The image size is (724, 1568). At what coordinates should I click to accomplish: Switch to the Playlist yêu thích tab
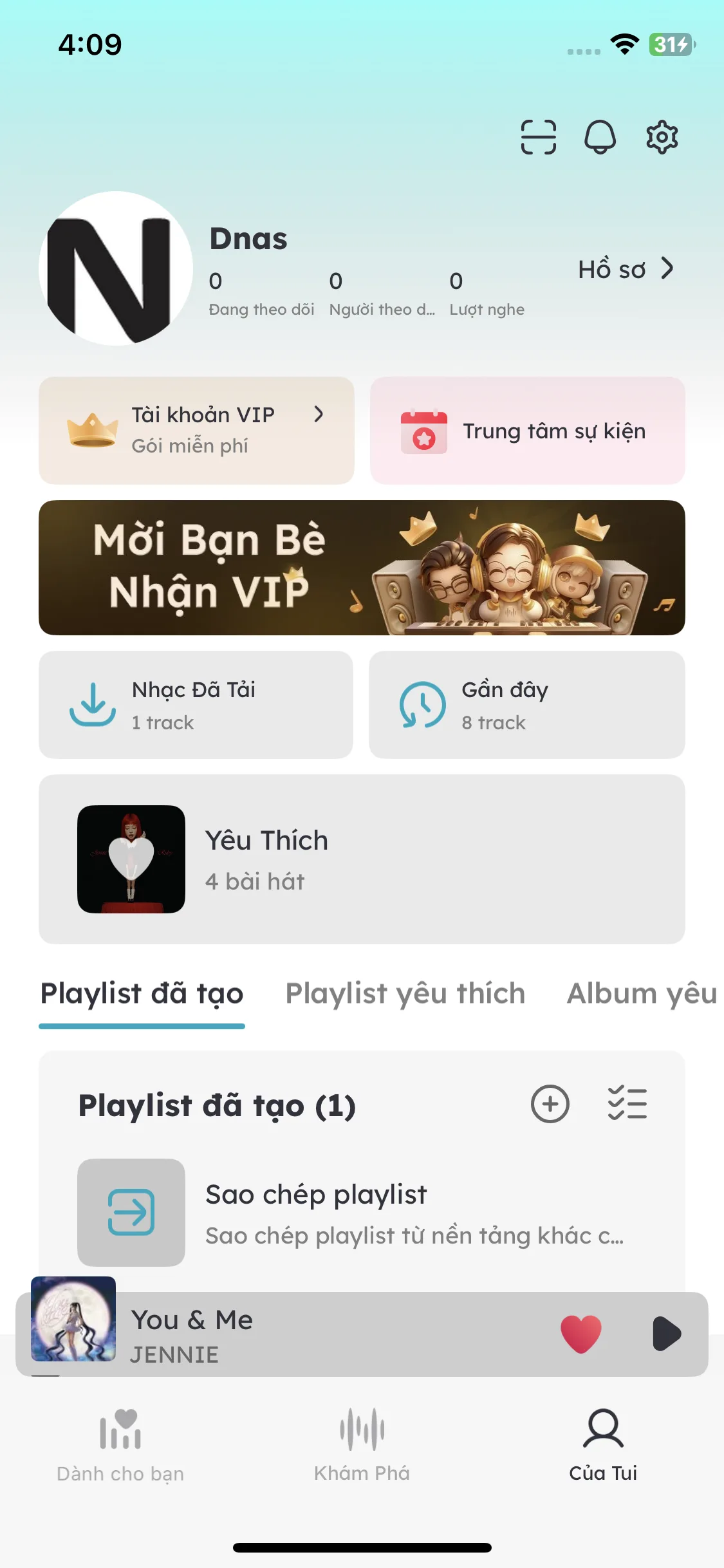click(x=405, y=993)
